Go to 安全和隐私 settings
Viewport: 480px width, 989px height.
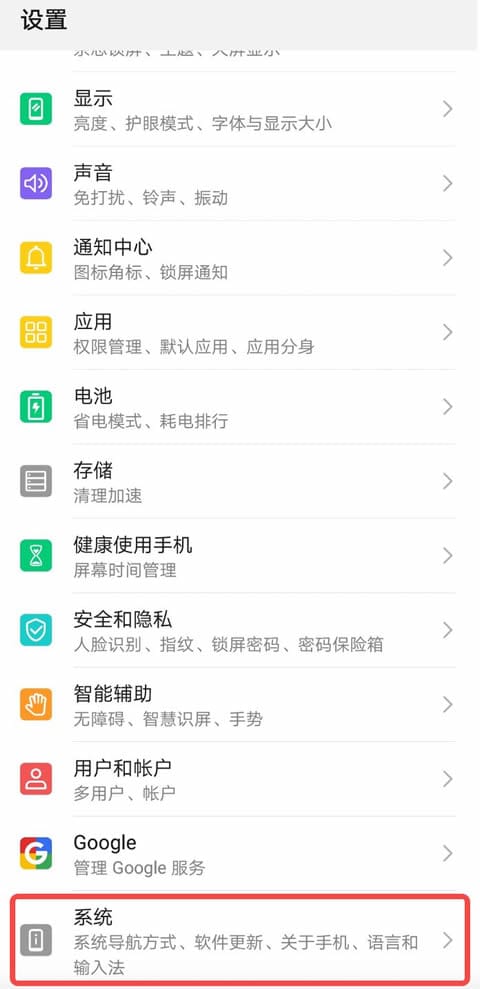tap(240, 630)
